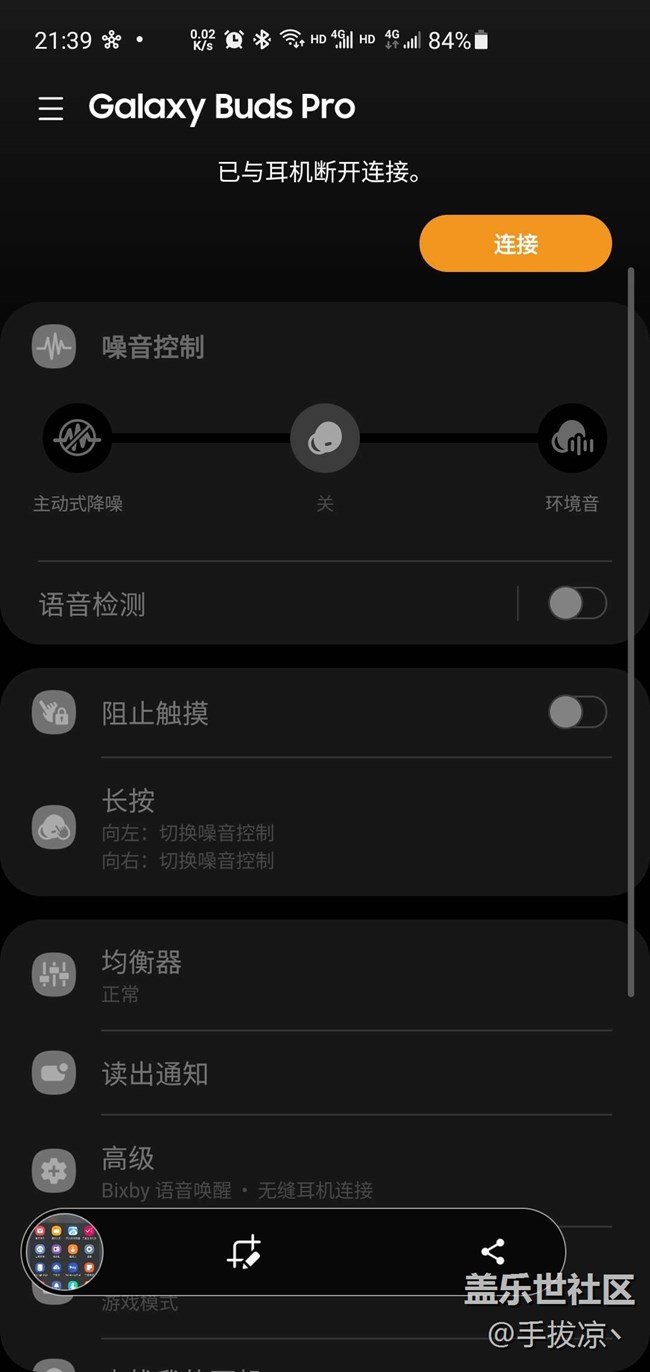Open the screenshot preview thumbnail
The image size is (650, 1372).
[63, 1254]
